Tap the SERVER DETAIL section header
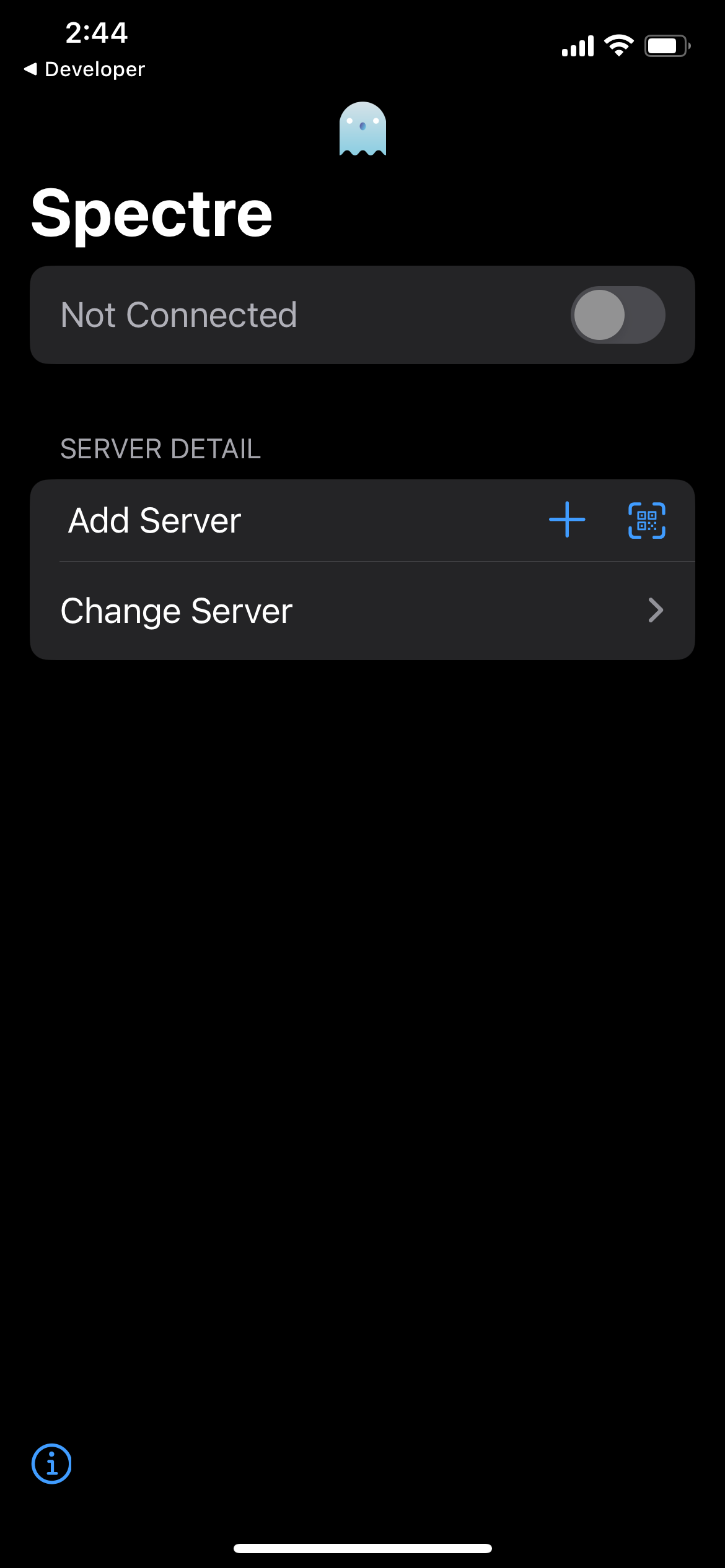Image resolution: width=725 pixels, height=1568 pixels. (x=160, y=449)
